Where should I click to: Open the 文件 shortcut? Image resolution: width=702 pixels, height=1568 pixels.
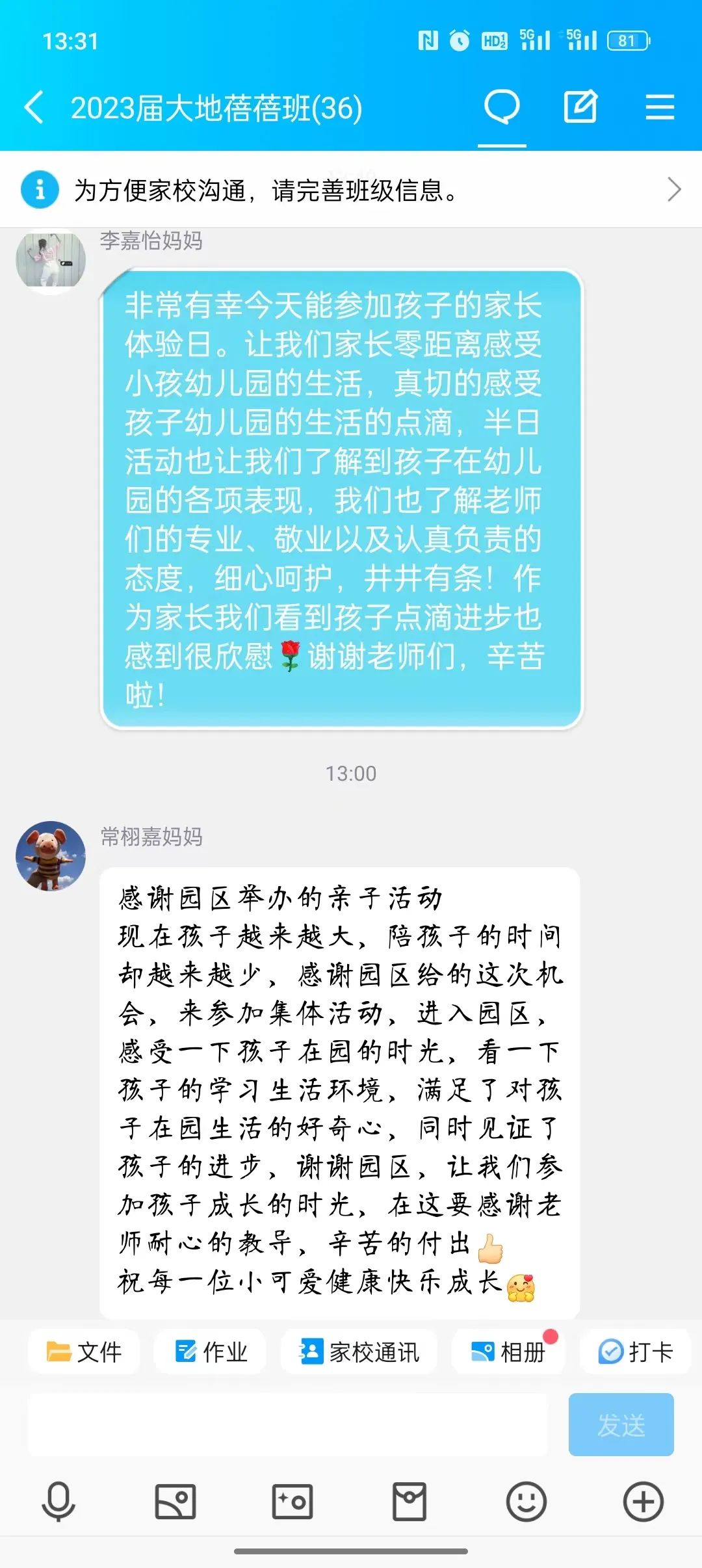pyautogui.click(x=84, y=1352)
